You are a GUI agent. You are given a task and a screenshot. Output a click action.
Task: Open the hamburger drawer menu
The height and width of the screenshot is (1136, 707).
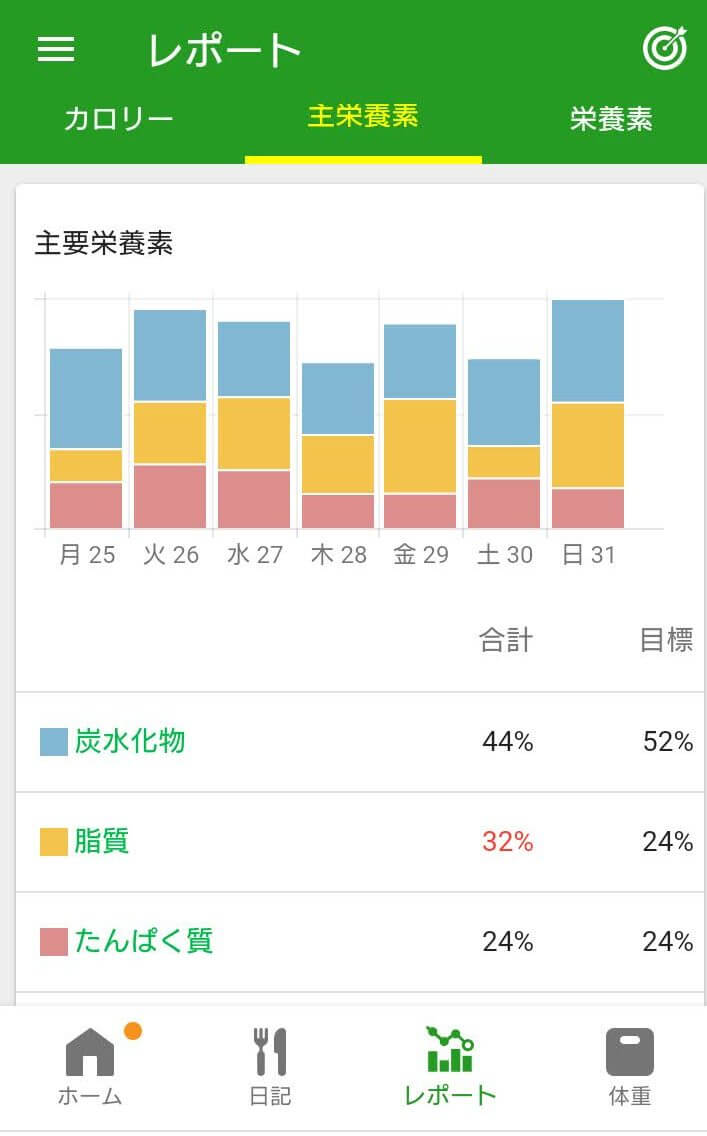pos(56,49)
